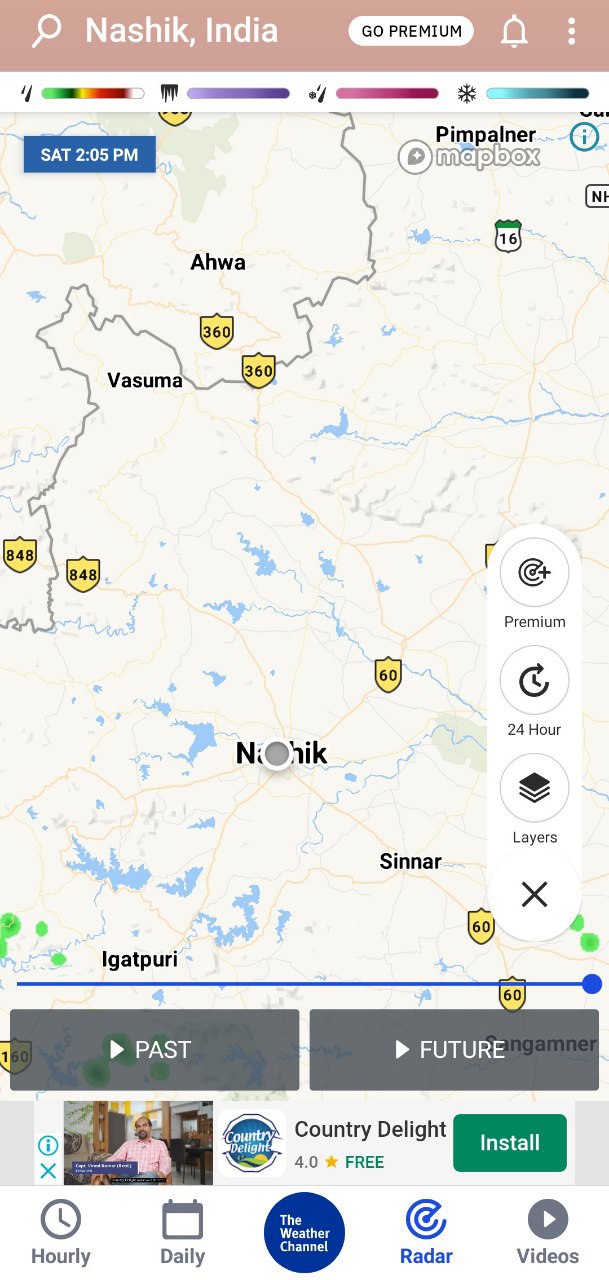
Task: Tap the radar timeline slider handle
Action: click(x=592, y=984)
